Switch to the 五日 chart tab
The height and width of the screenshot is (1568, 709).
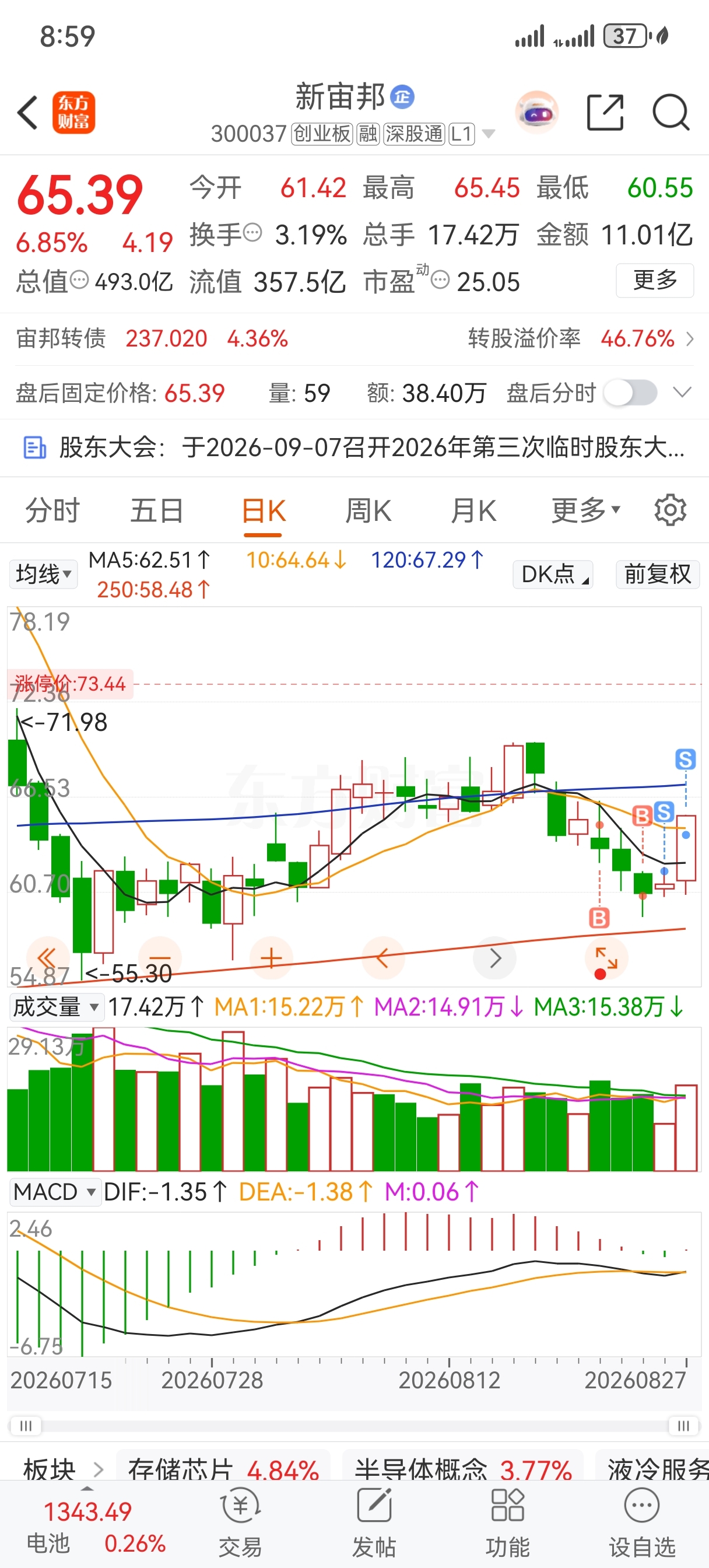click(x=157, y=510)
